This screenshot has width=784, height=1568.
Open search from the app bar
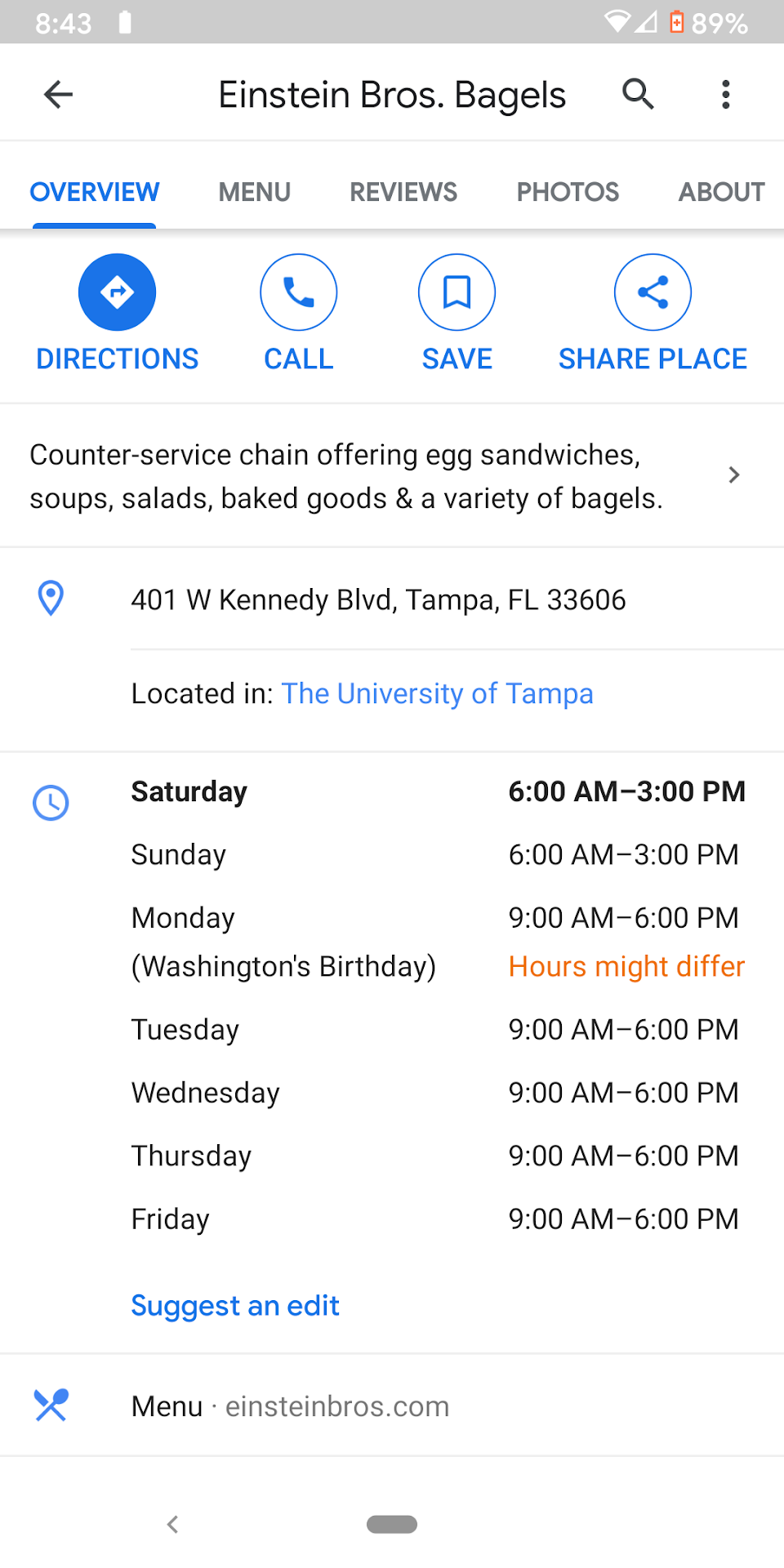click(x=638, y=95)
